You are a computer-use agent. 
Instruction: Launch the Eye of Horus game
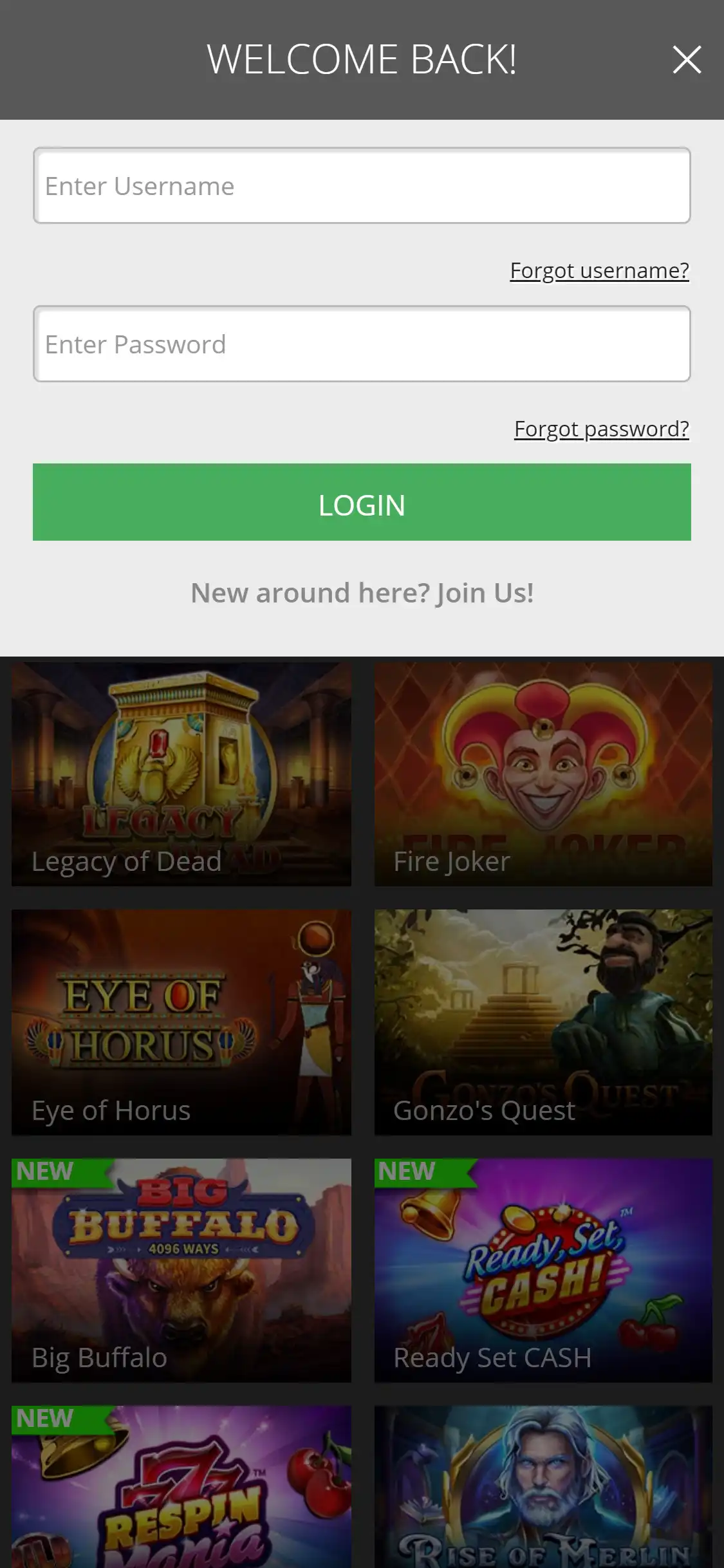click(181, 1022)
